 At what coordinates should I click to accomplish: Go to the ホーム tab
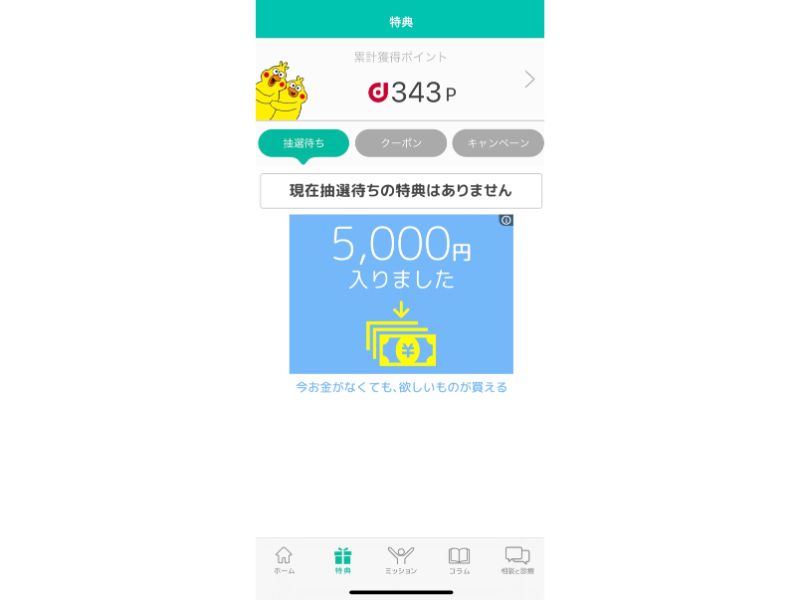(x=284, y=560)
